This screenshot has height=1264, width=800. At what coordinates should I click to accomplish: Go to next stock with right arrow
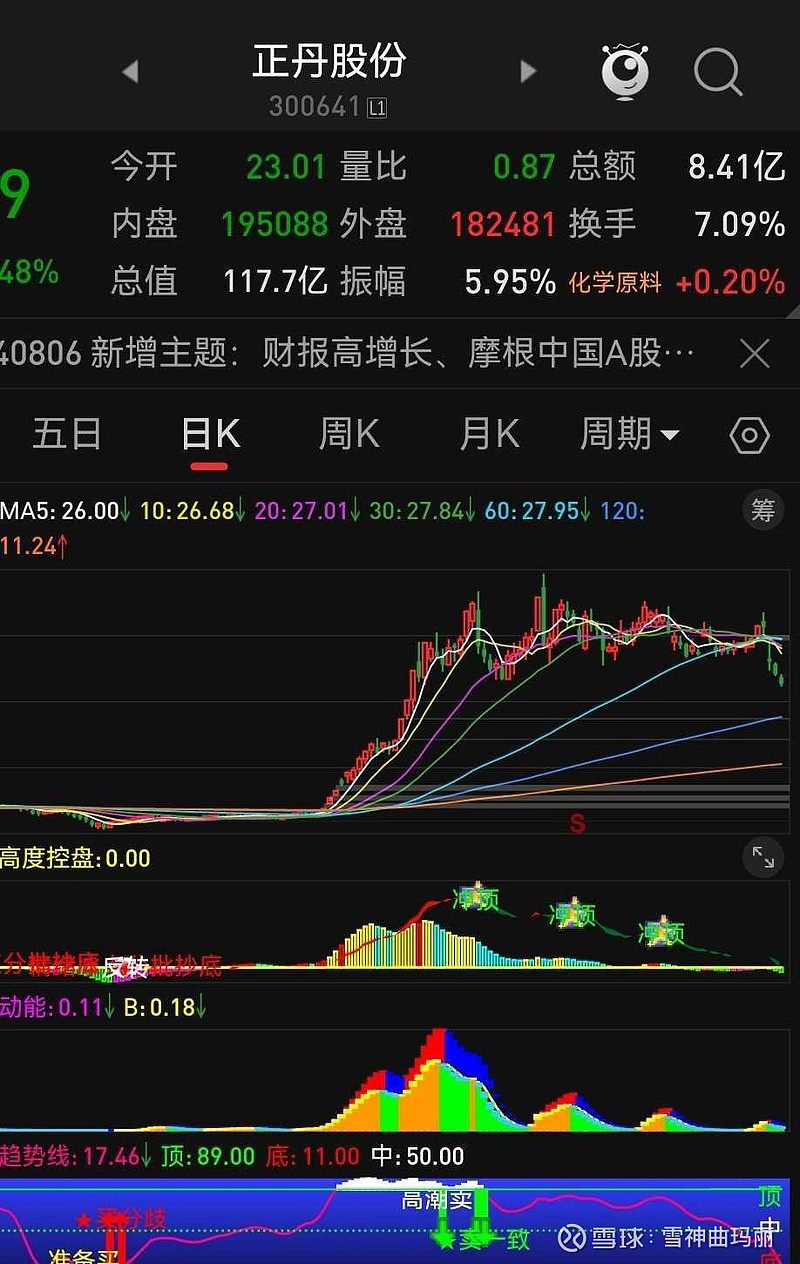point(528,72)
